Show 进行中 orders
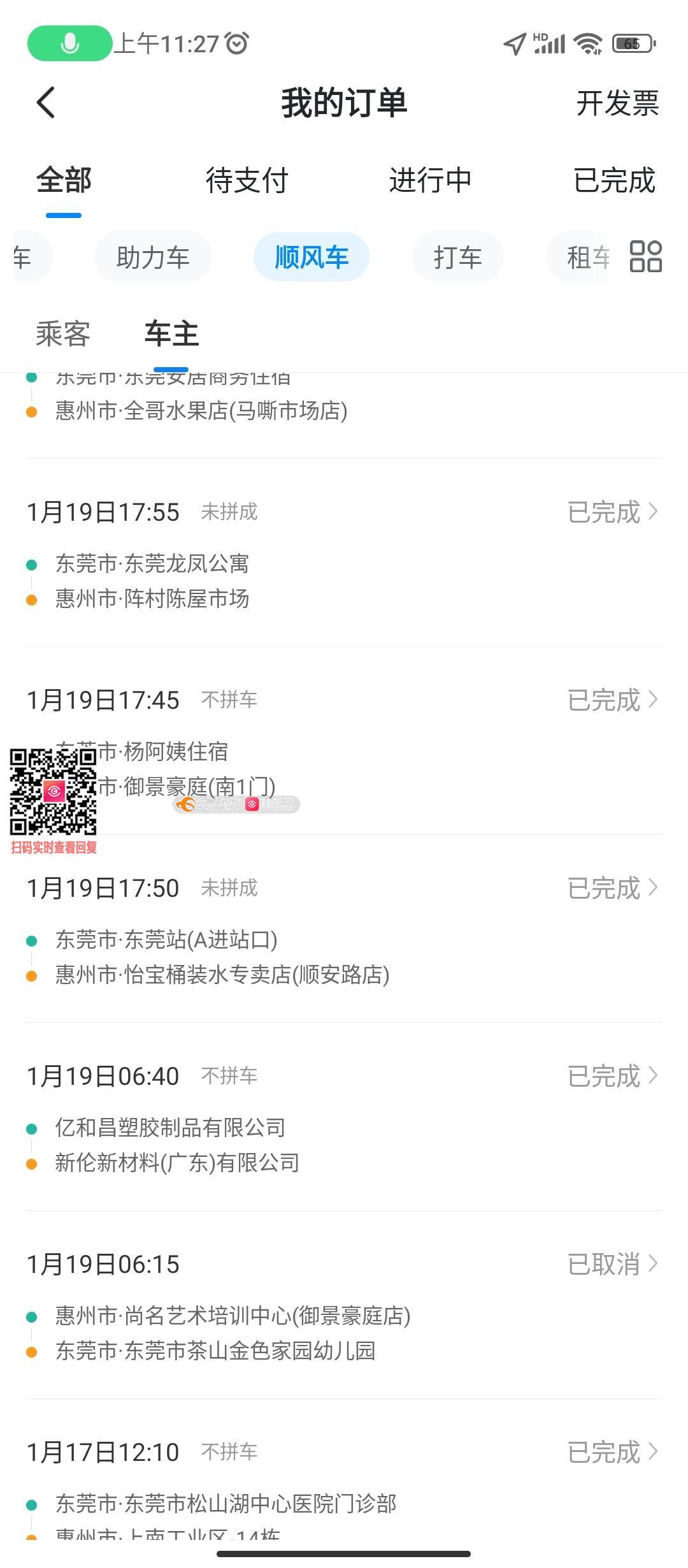Viewport: 688px width, 1568px height. pyautogui.click(x=431, y=180)
